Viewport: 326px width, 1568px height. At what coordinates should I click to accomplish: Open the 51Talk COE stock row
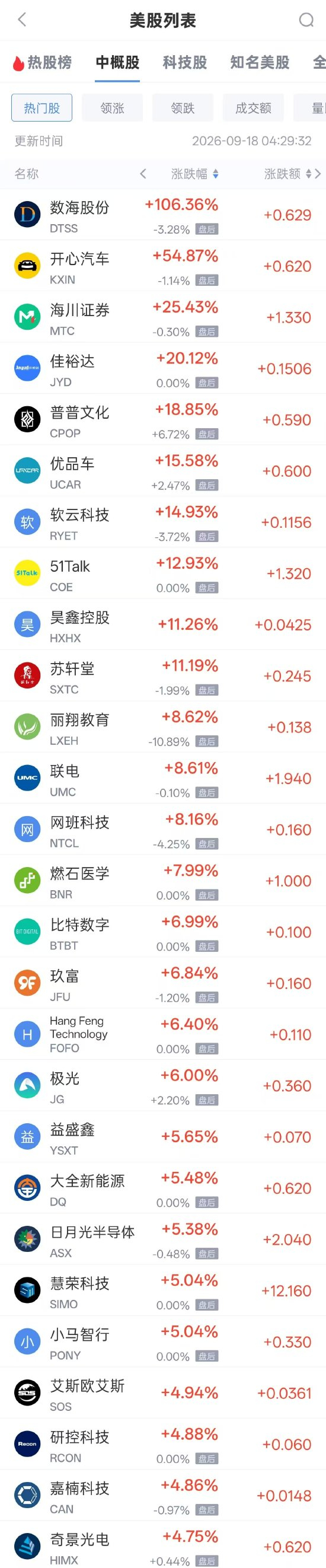click(x=163, y=573)
